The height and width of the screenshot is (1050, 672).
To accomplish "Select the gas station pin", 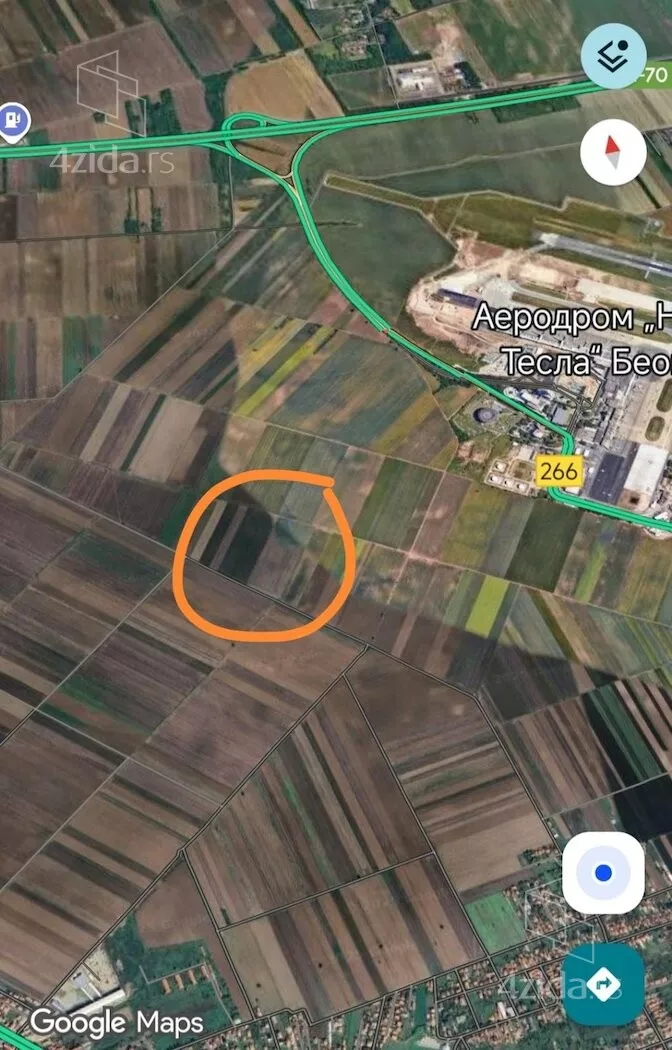I will [13, 120].
